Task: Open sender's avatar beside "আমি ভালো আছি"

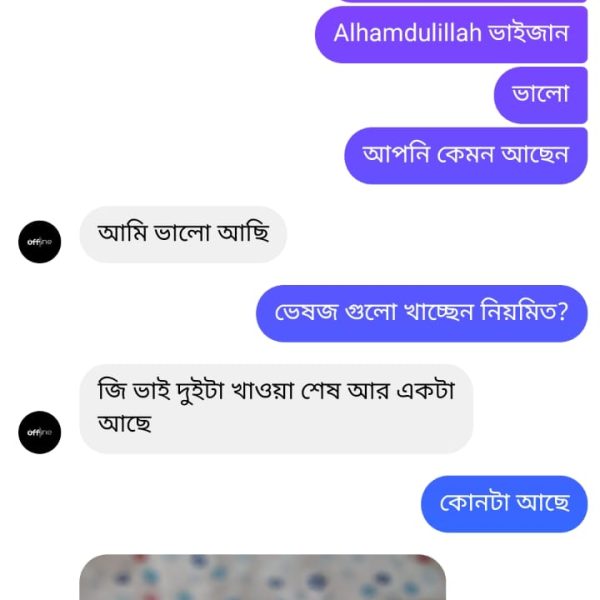Action: point(40,241)
